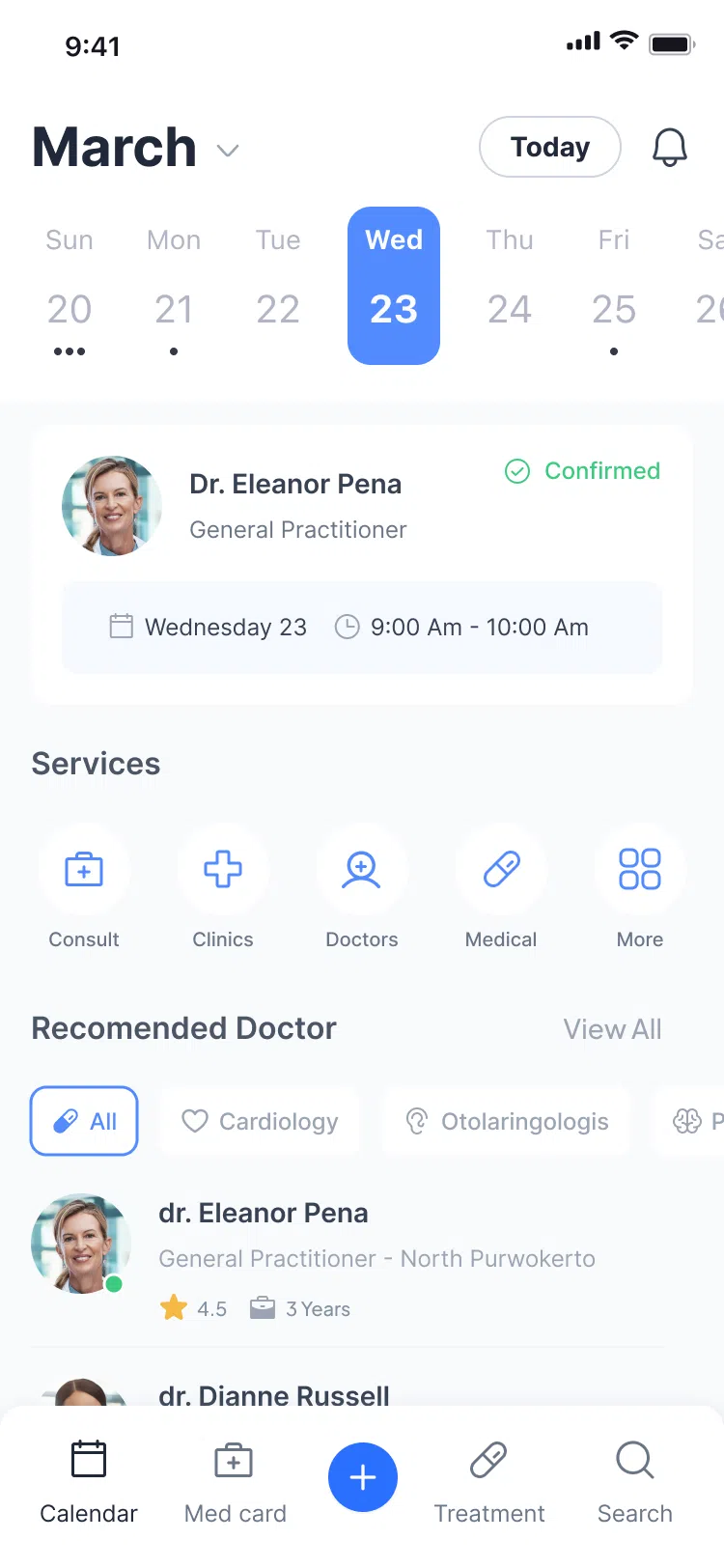Select Wednesday 23 in the calendar strip
The width and height of the screenshot is (724, 1568).
(394, 286)
